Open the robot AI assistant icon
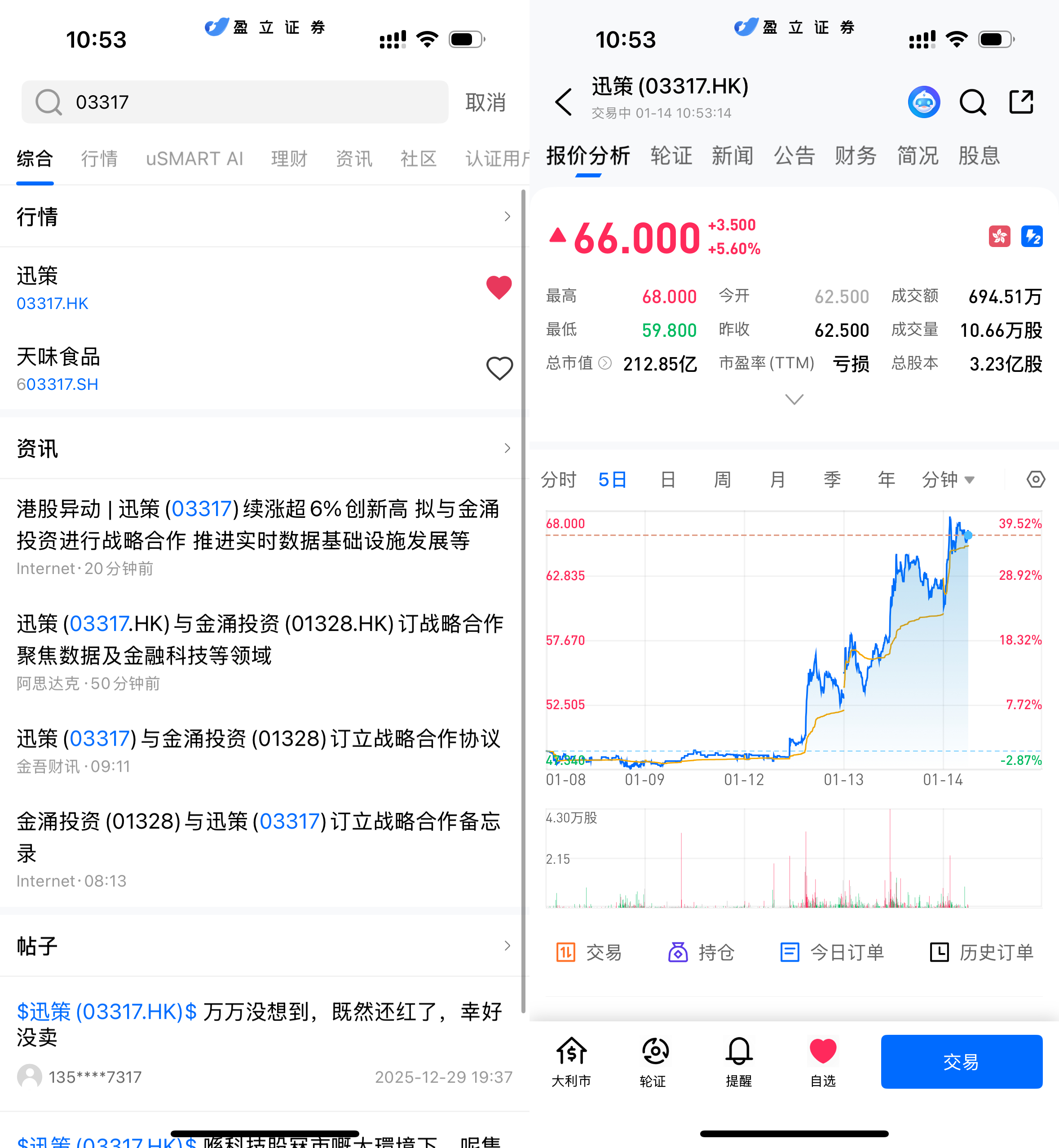 [x=924, y=102]
